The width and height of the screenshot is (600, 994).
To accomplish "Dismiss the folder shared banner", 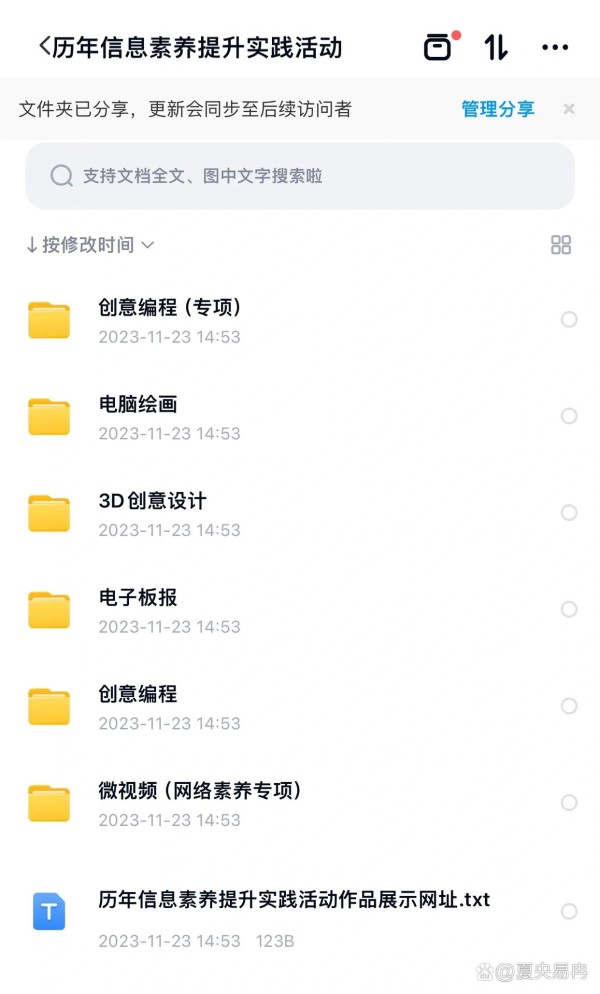I will click(569, 109).
